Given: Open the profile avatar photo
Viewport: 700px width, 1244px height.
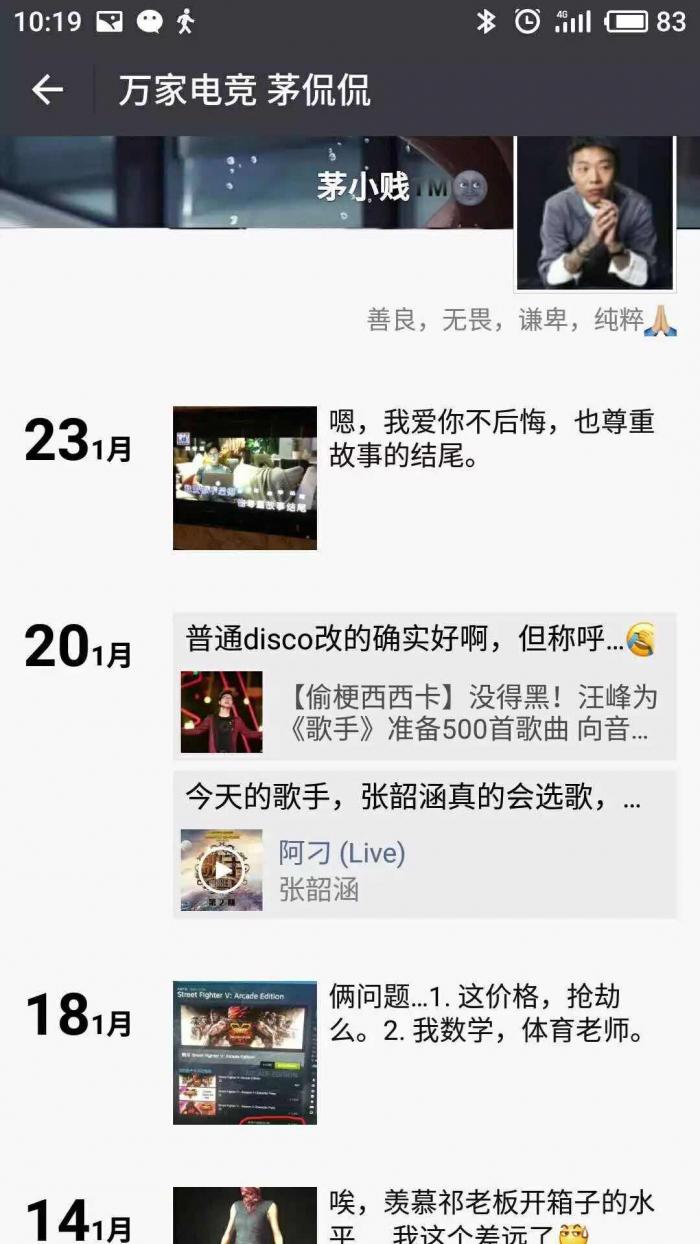Looking at the screenshot, I should click(x=595, y=211).
